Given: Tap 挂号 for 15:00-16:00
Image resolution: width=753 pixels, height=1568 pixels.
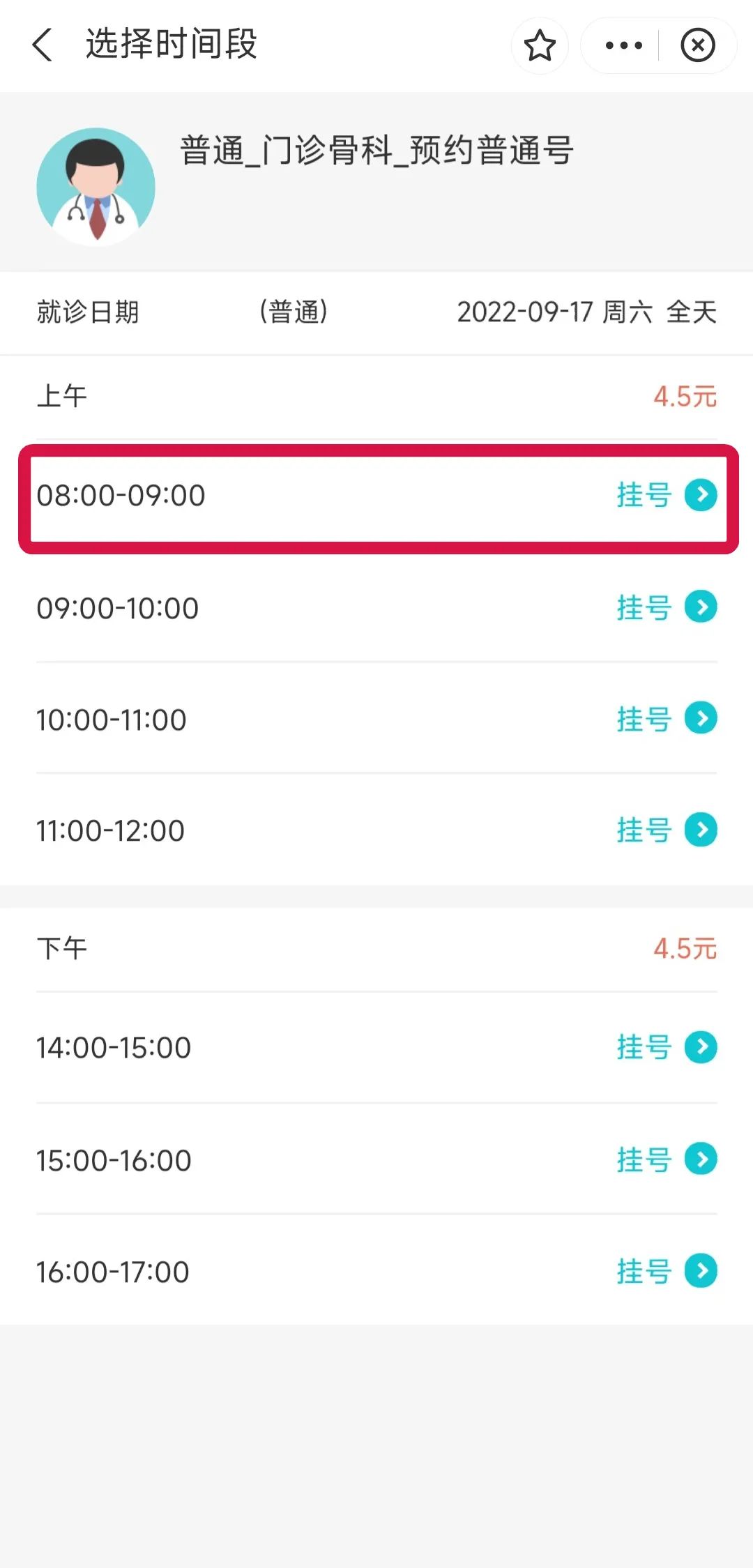Looking at the screenshot, I should tap(667, 1159).
